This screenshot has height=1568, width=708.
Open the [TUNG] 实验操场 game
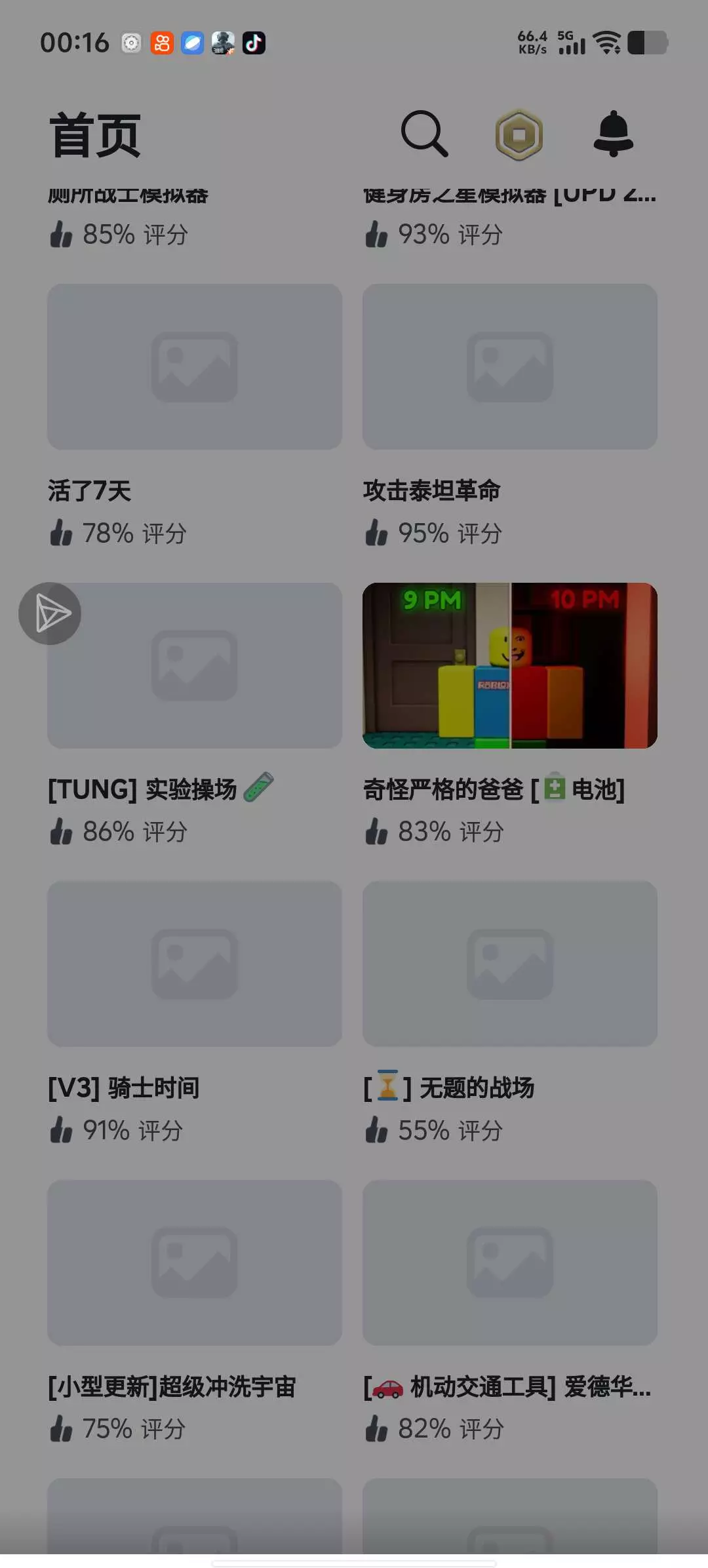point(194,715)
